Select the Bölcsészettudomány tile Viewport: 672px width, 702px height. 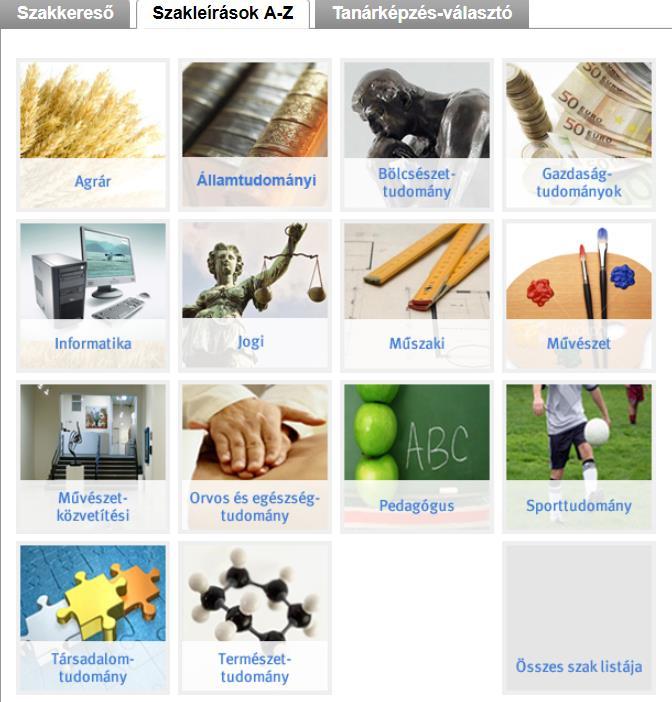tap(416, 135)
